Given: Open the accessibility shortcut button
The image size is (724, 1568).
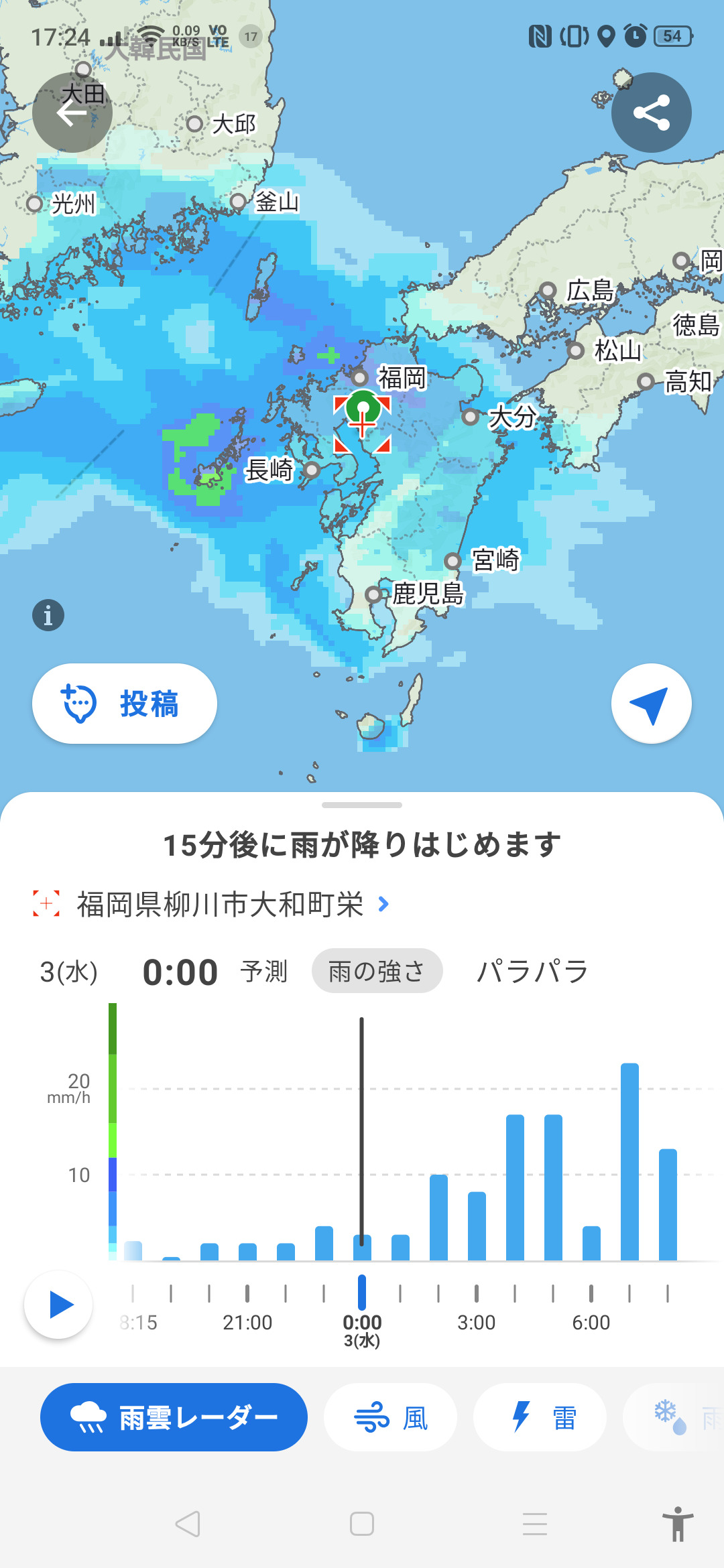Looking at the screenshot, I should [678, 1524].
